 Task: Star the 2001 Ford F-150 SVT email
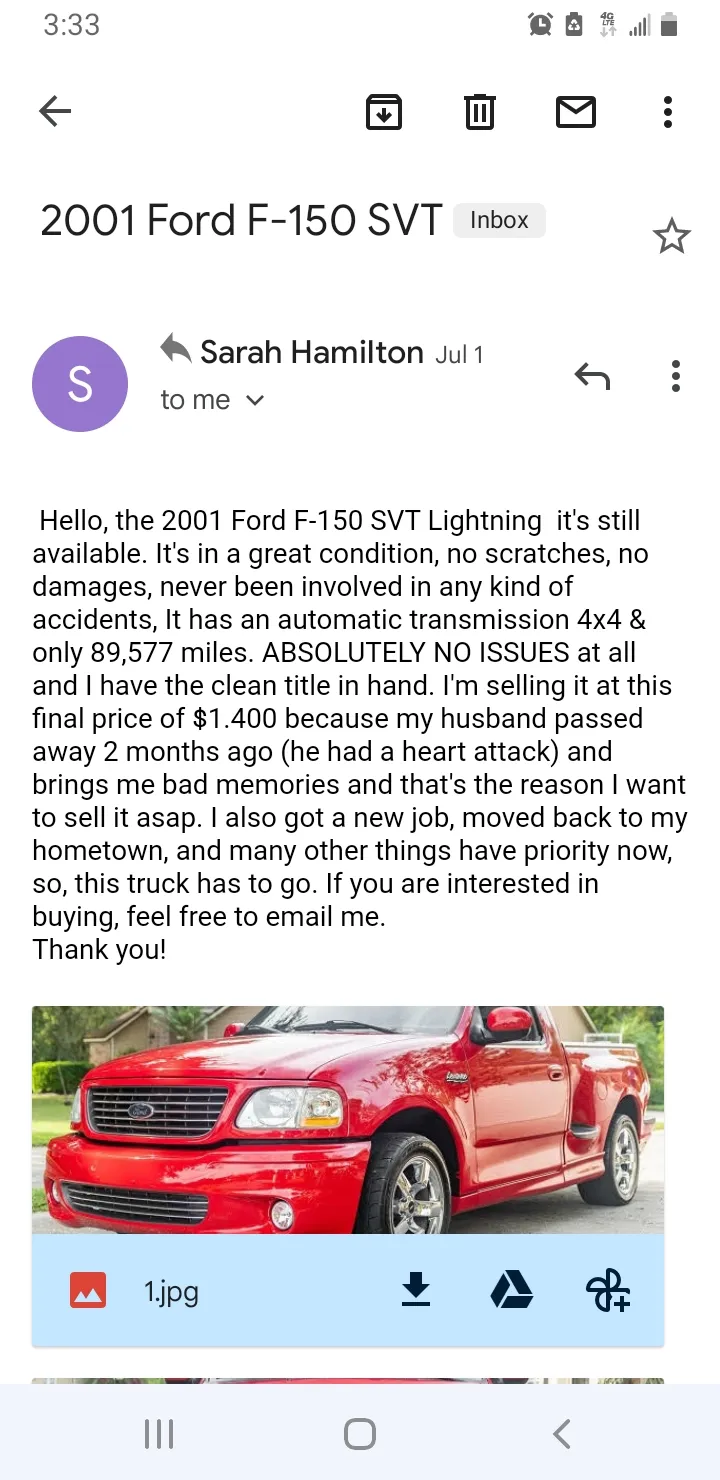(x=671, y=237)
